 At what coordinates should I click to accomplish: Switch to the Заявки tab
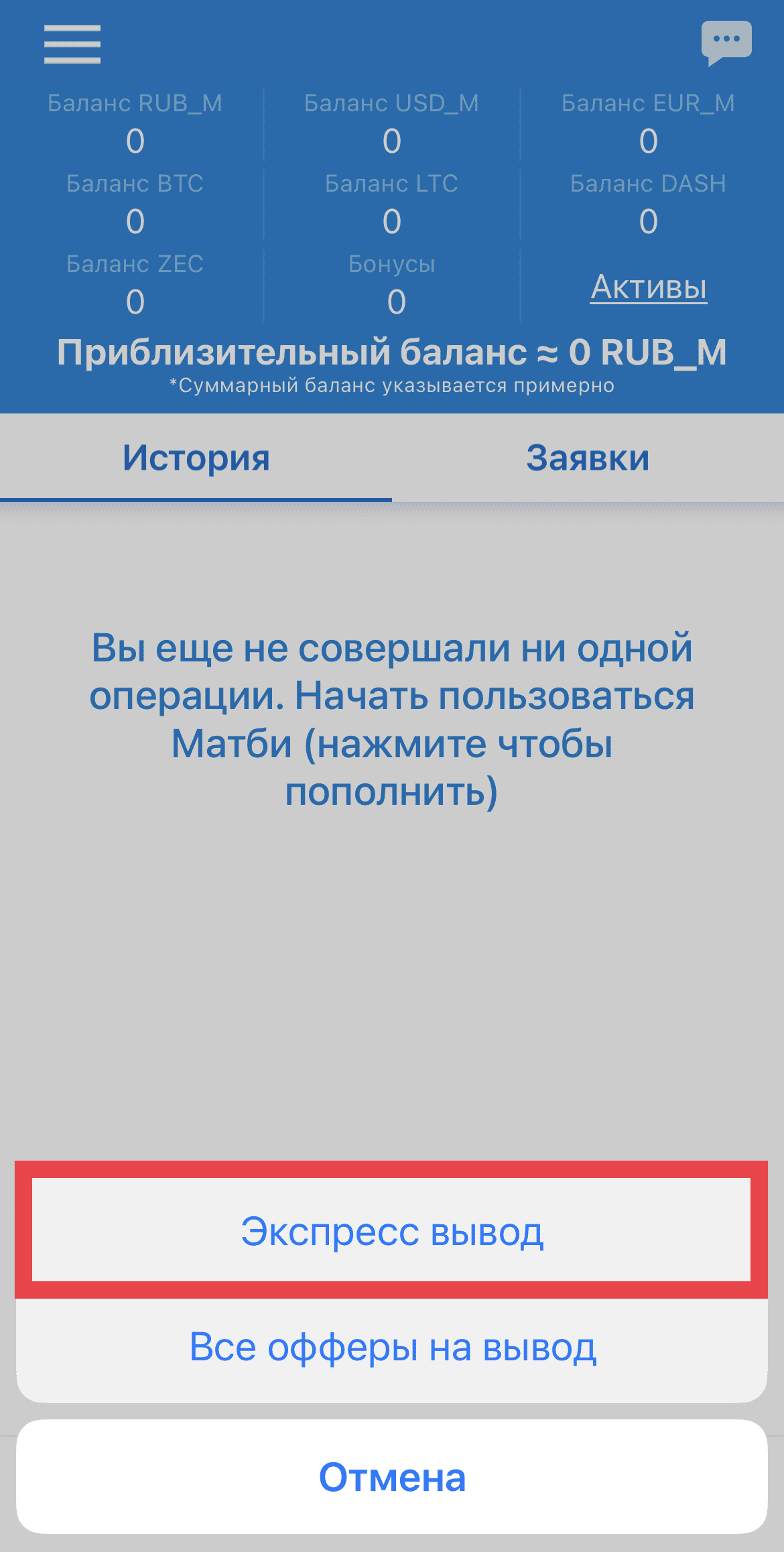click(588, 458)
